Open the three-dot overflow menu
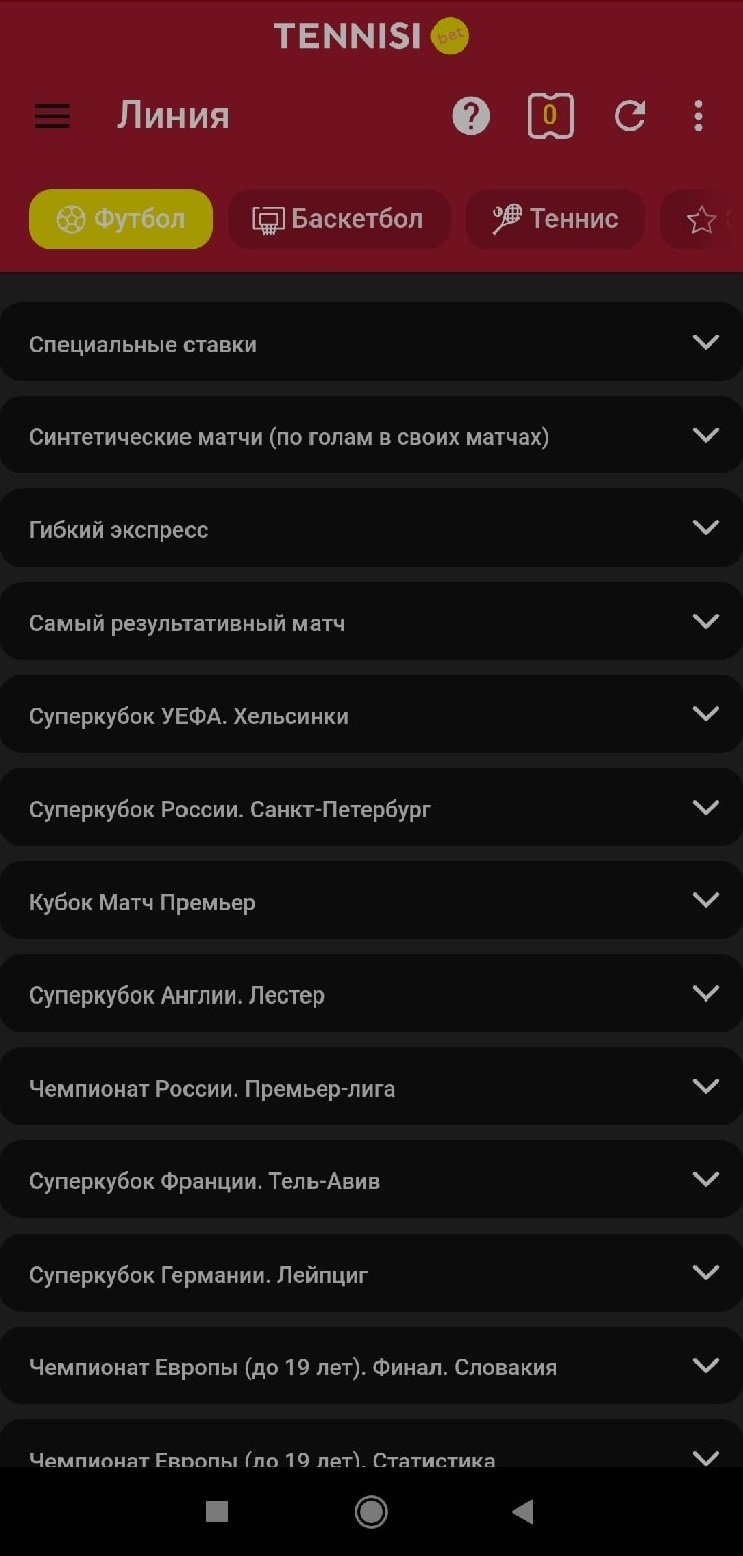Image resolution: width=743 pixels, height=1556 pixels. tap(698, 116)
